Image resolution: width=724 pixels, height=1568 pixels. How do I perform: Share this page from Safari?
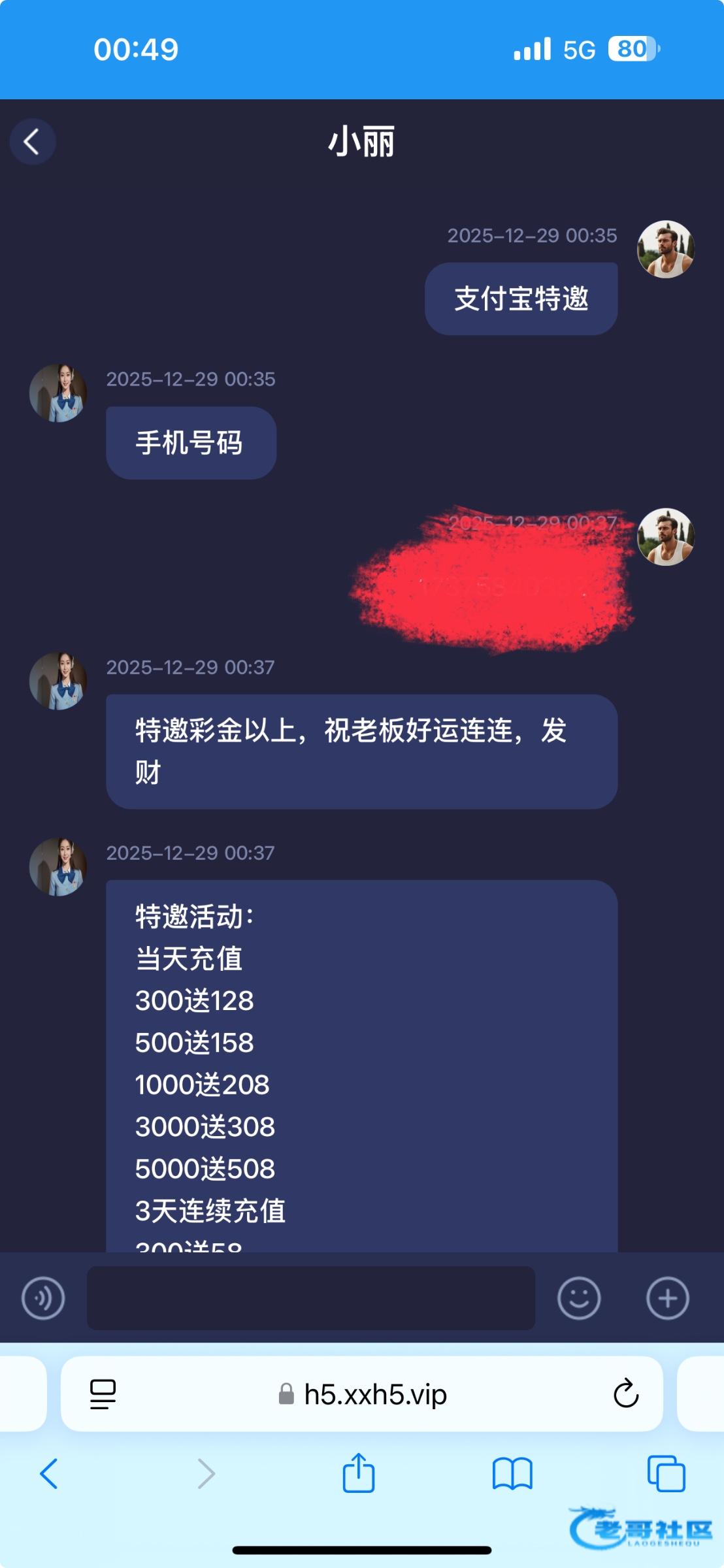point(359,1474)
